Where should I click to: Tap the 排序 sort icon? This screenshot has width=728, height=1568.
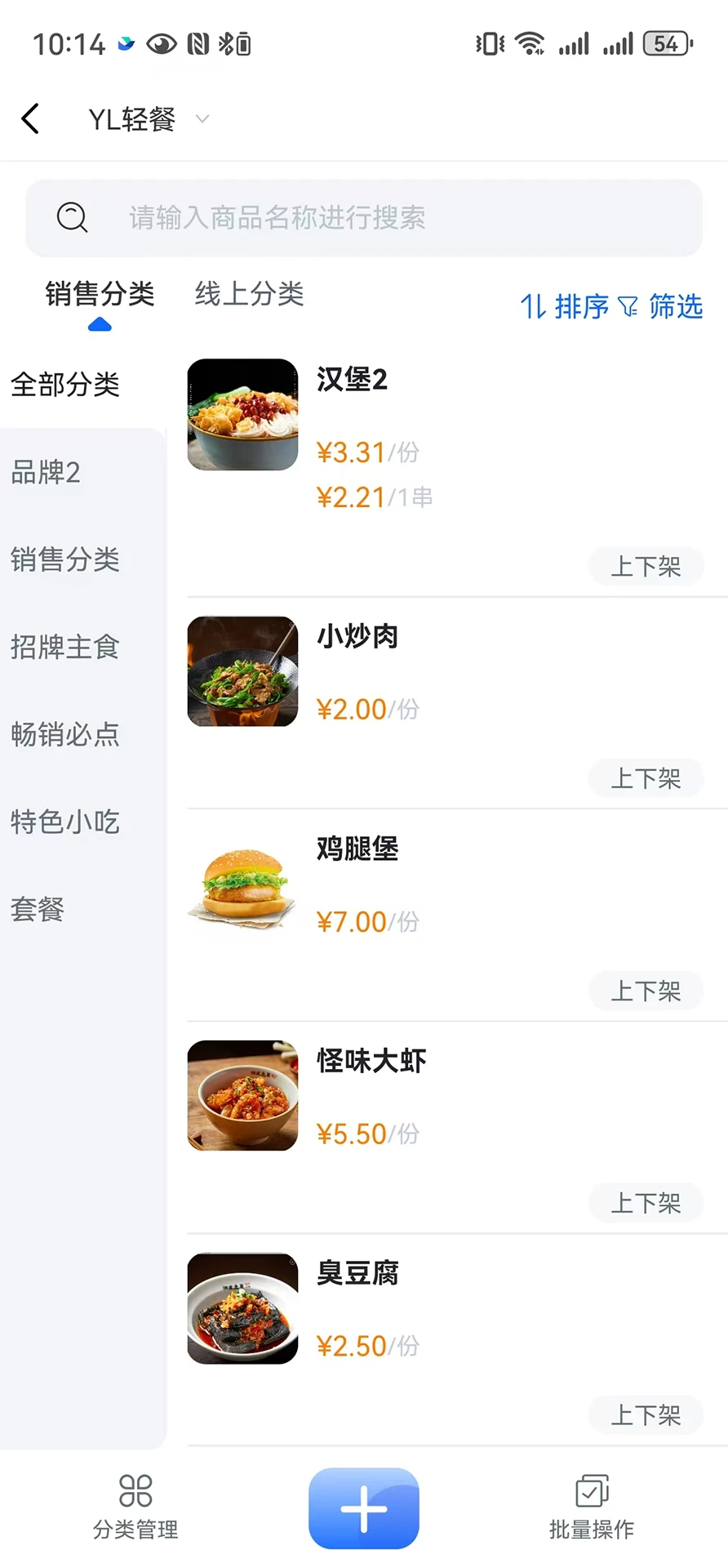point(566,306)
